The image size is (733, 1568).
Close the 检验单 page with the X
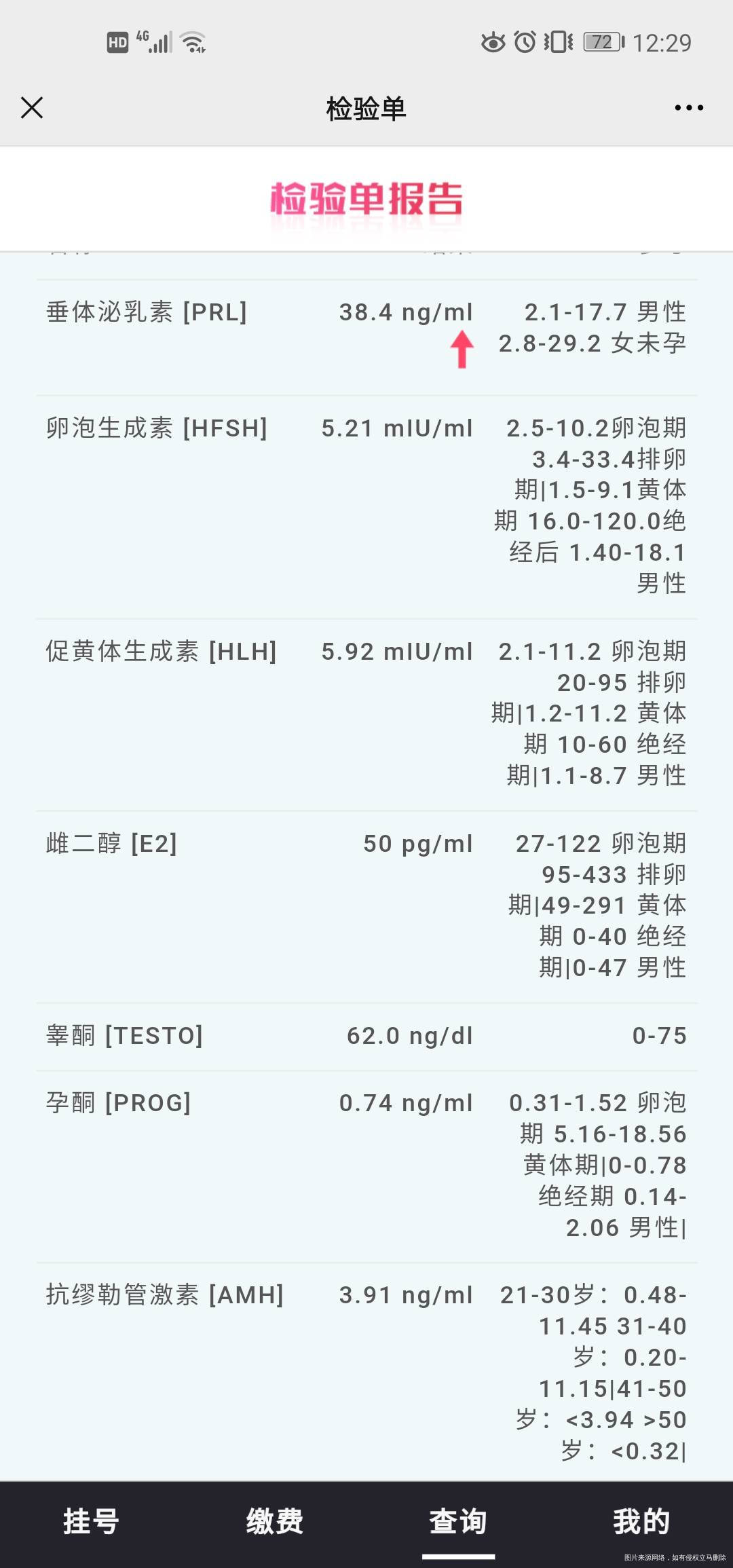click(31, 107)
